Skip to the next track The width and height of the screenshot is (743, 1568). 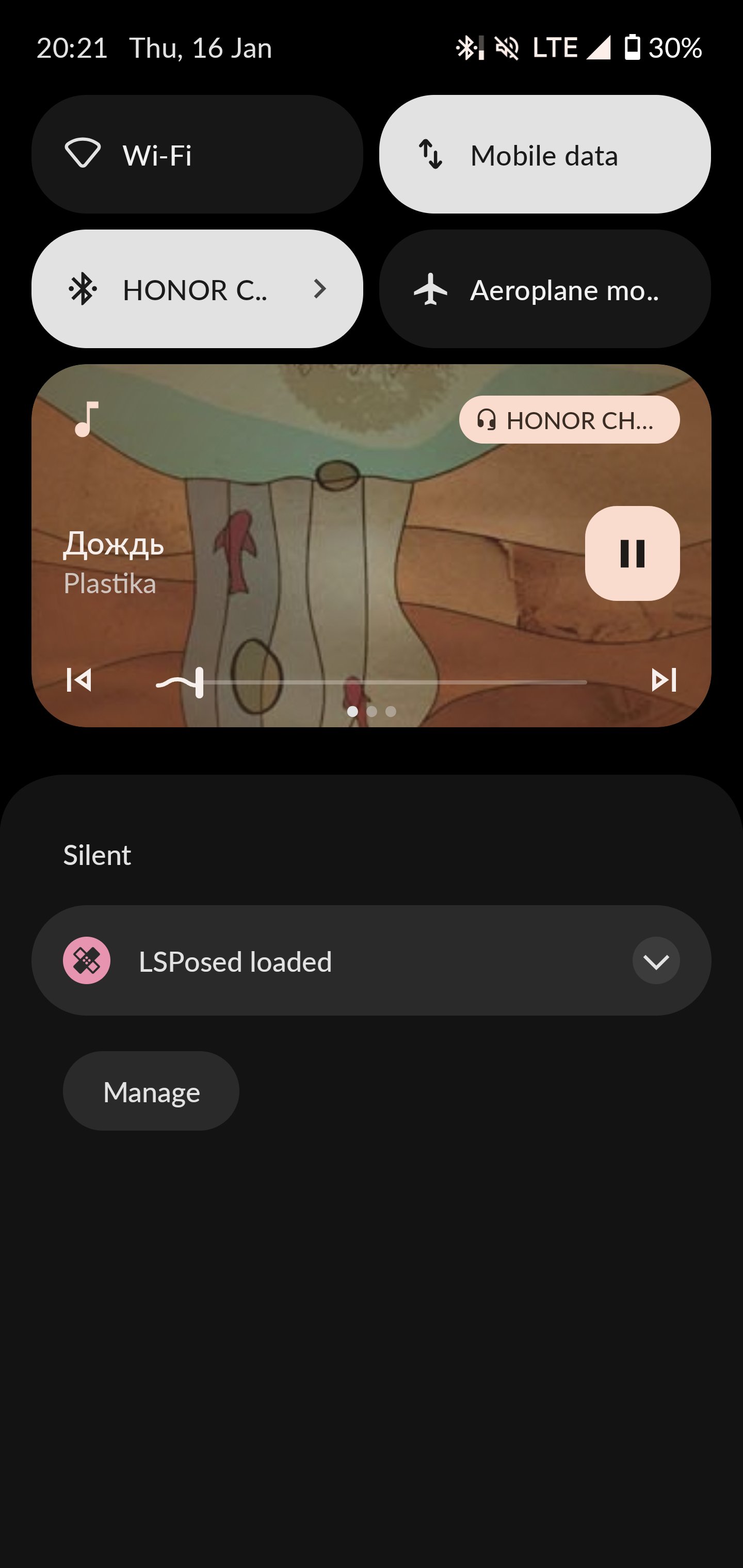(663, 680)
